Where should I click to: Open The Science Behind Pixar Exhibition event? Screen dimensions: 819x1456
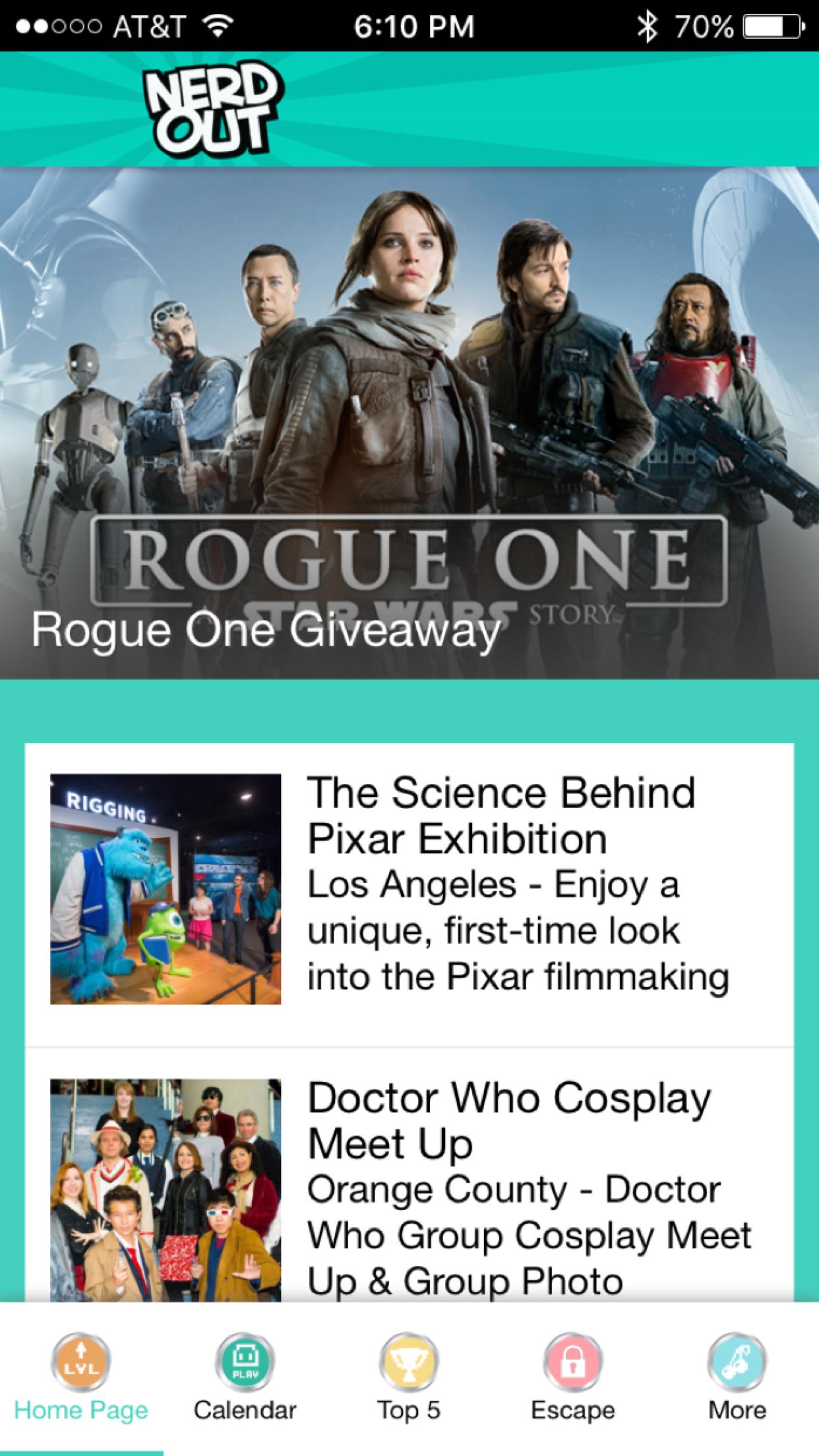pos(409,890)
